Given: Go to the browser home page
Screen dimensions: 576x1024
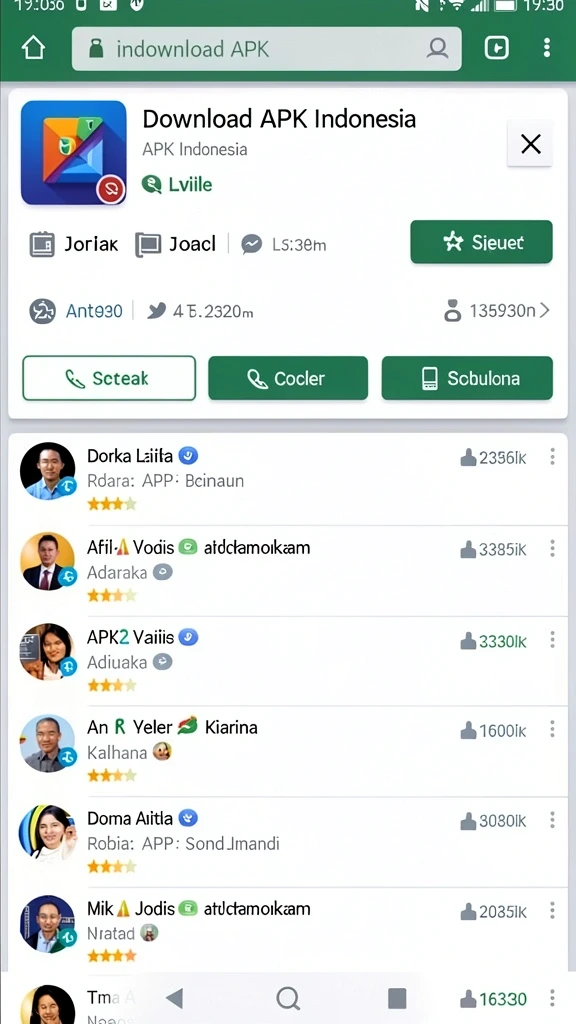Looking at the screenshot, I should click(x=34, y=48).
